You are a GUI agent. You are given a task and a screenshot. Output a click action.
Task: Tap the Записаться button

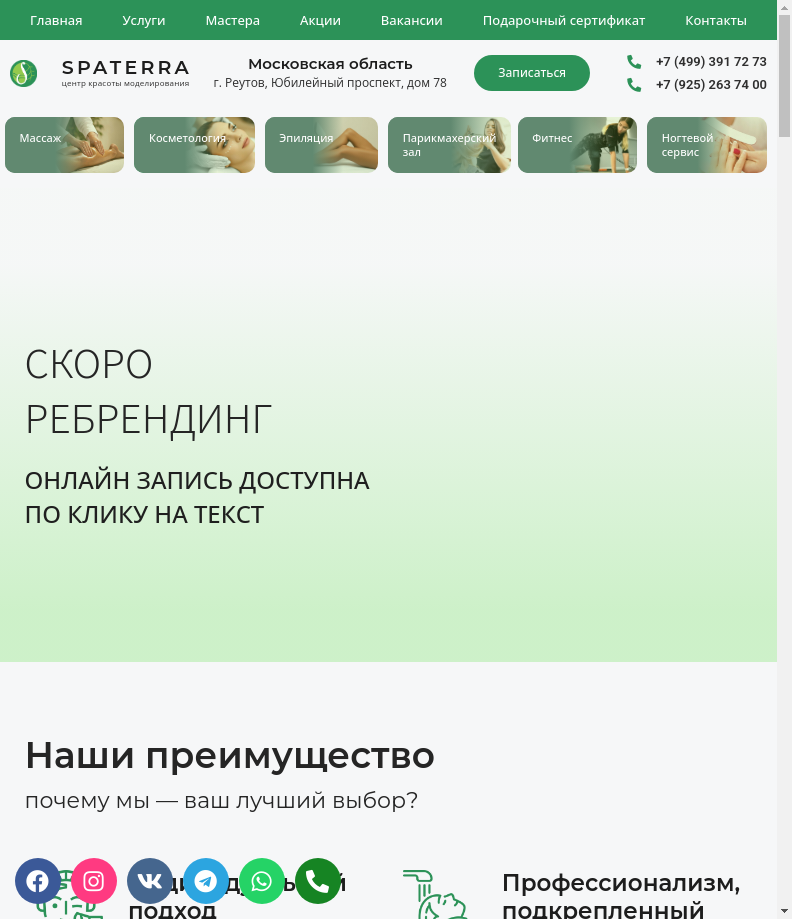tap(531, 73)
